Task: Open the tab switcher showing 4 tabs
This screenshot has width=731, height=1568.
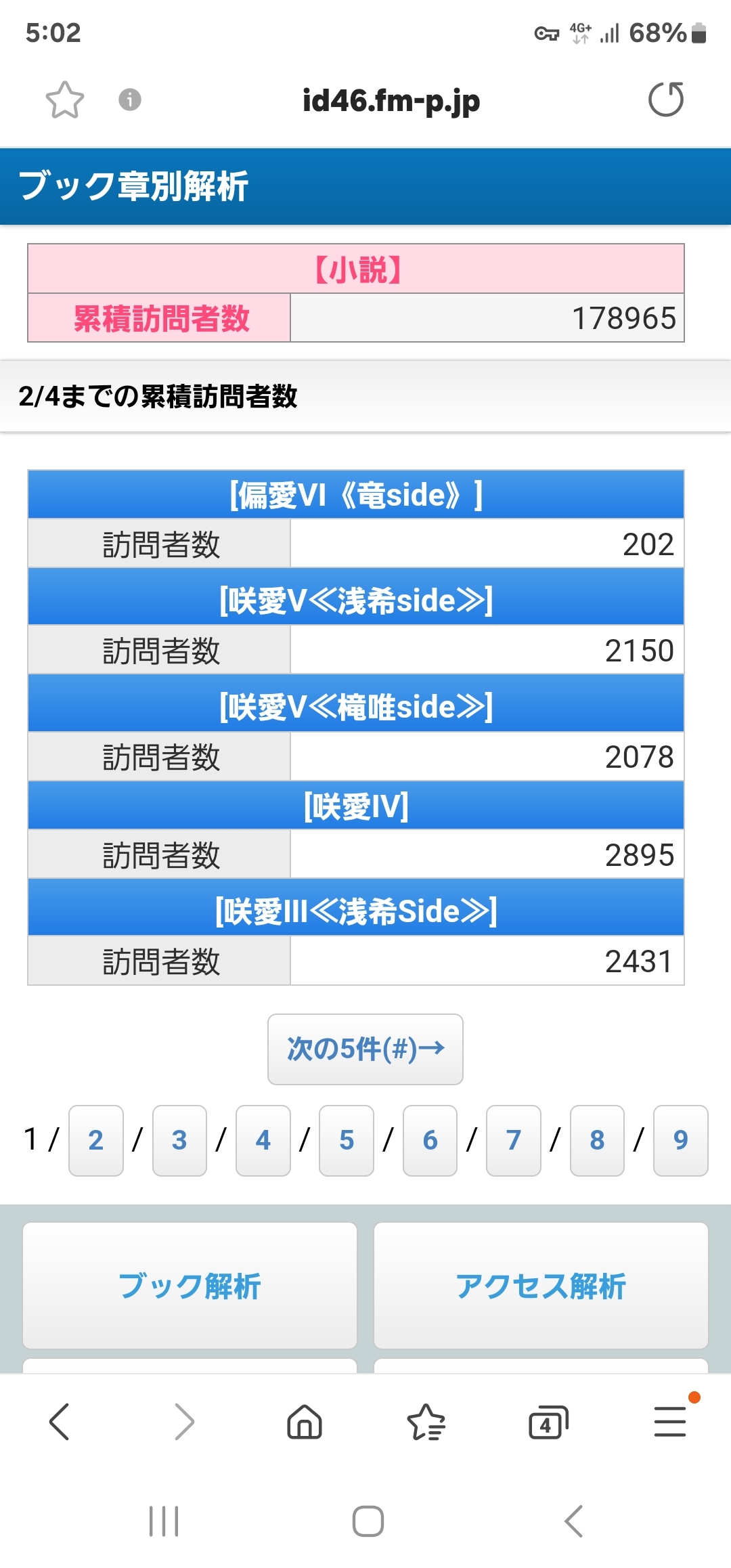Action: (x=548, y=1422)
